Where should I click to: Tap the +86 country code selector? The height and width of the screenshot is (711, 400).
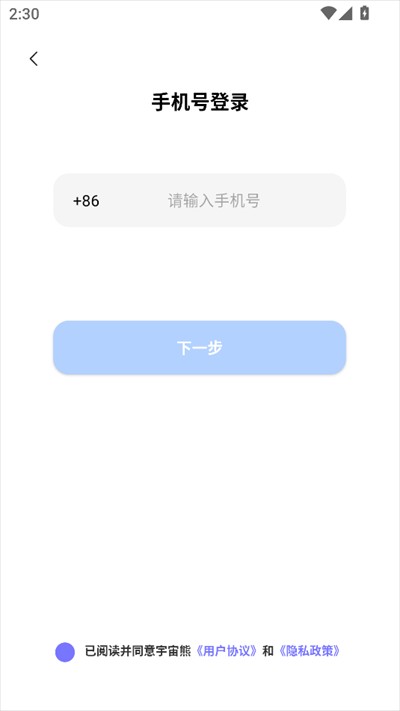[86, 201]
